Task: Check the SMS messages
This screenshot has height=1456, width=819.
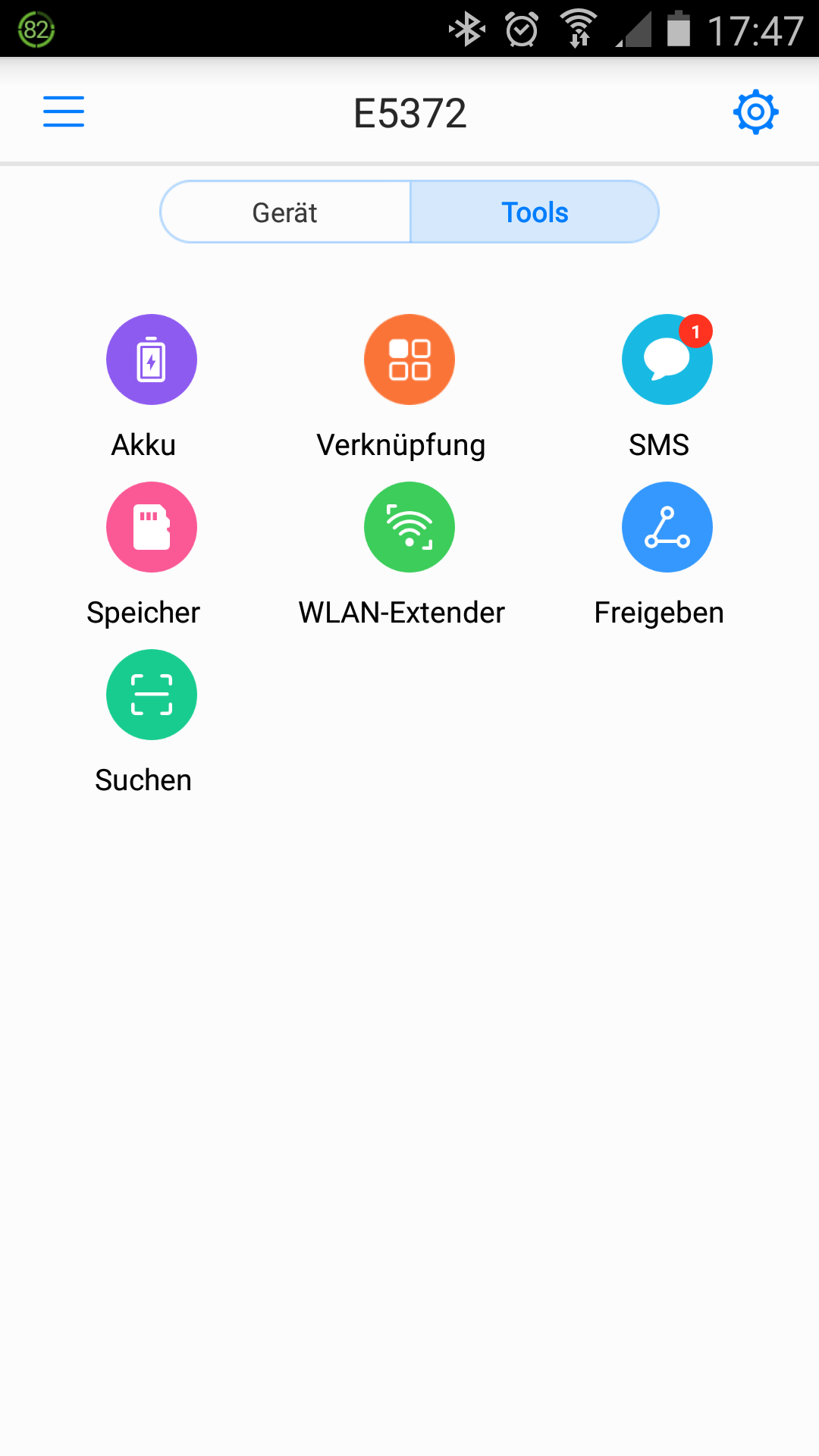Action: coord(667,359)
